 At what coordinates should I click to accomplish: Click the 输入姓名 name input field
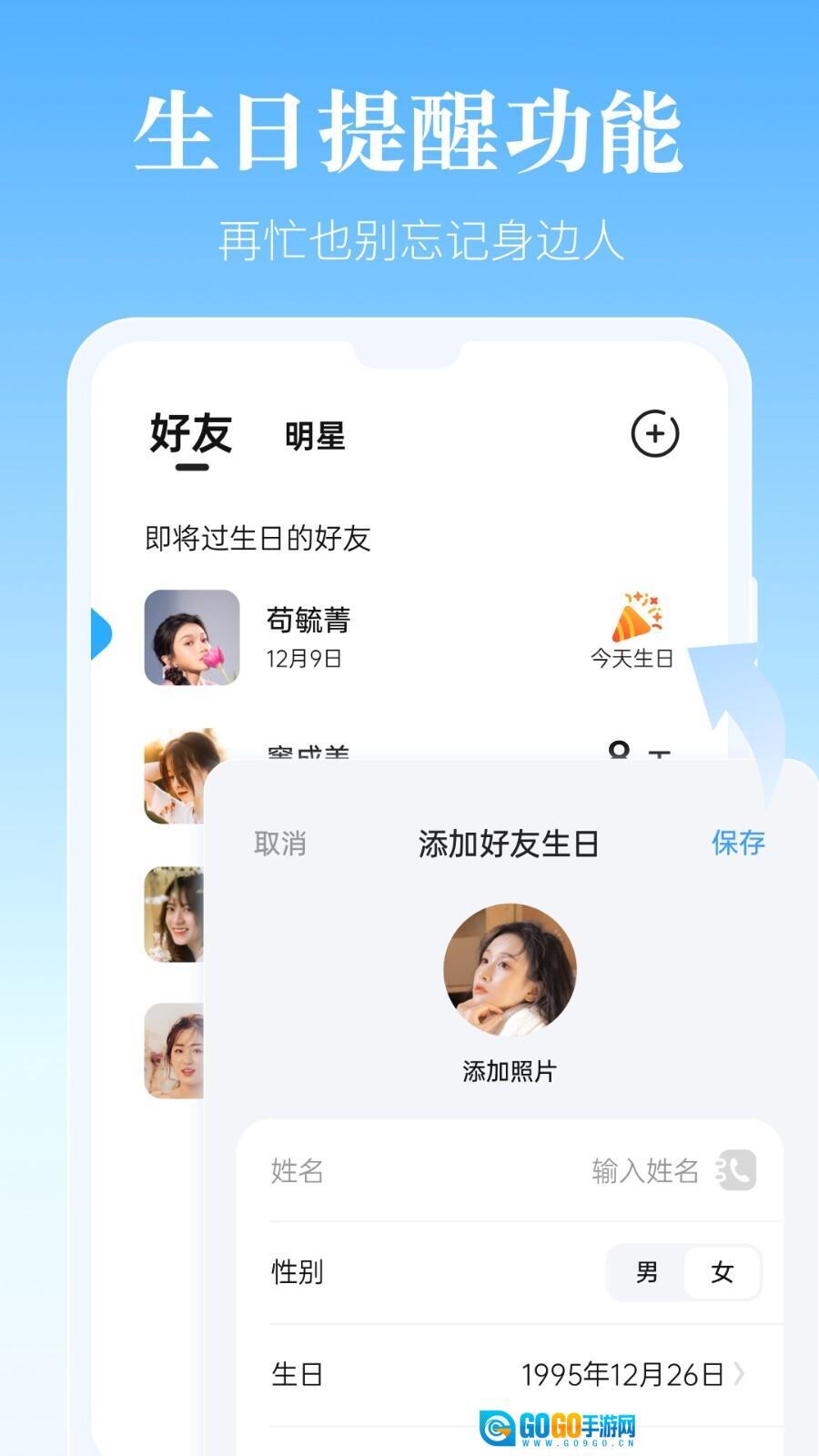pos(646,1172)
